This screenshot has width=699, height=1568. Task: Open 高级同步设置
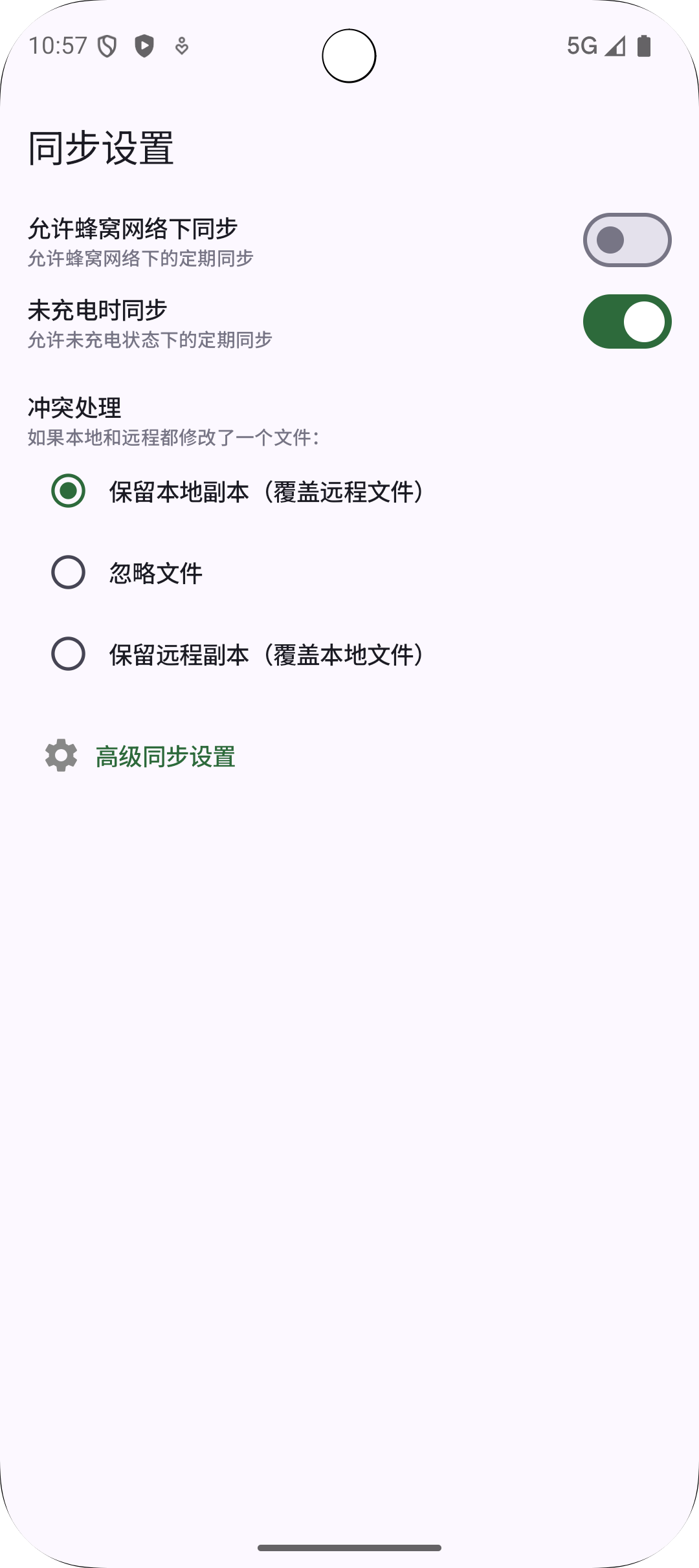click(x=164, y=756)
